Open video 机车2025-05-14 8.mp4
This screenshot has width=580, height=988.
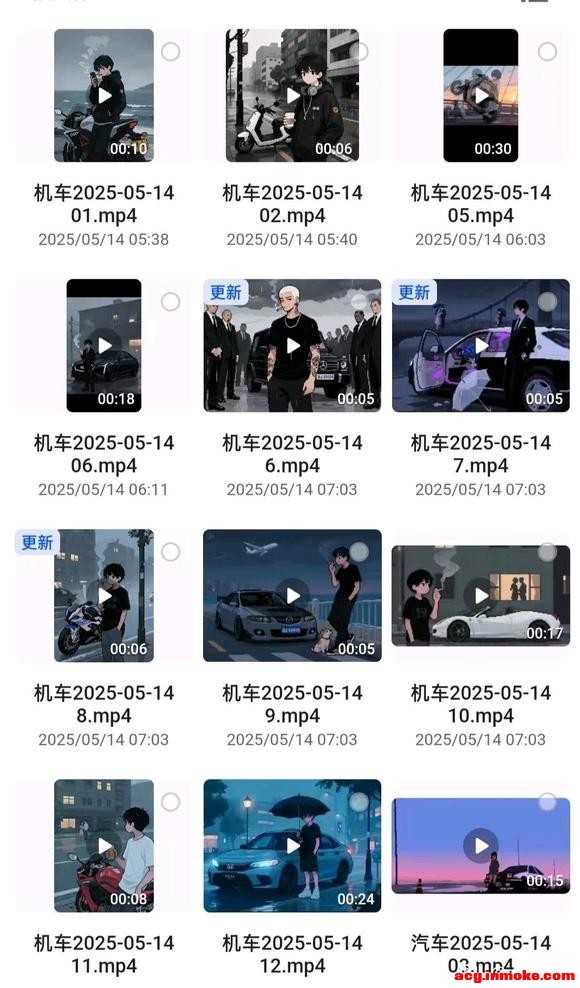(x=104, y=595)
